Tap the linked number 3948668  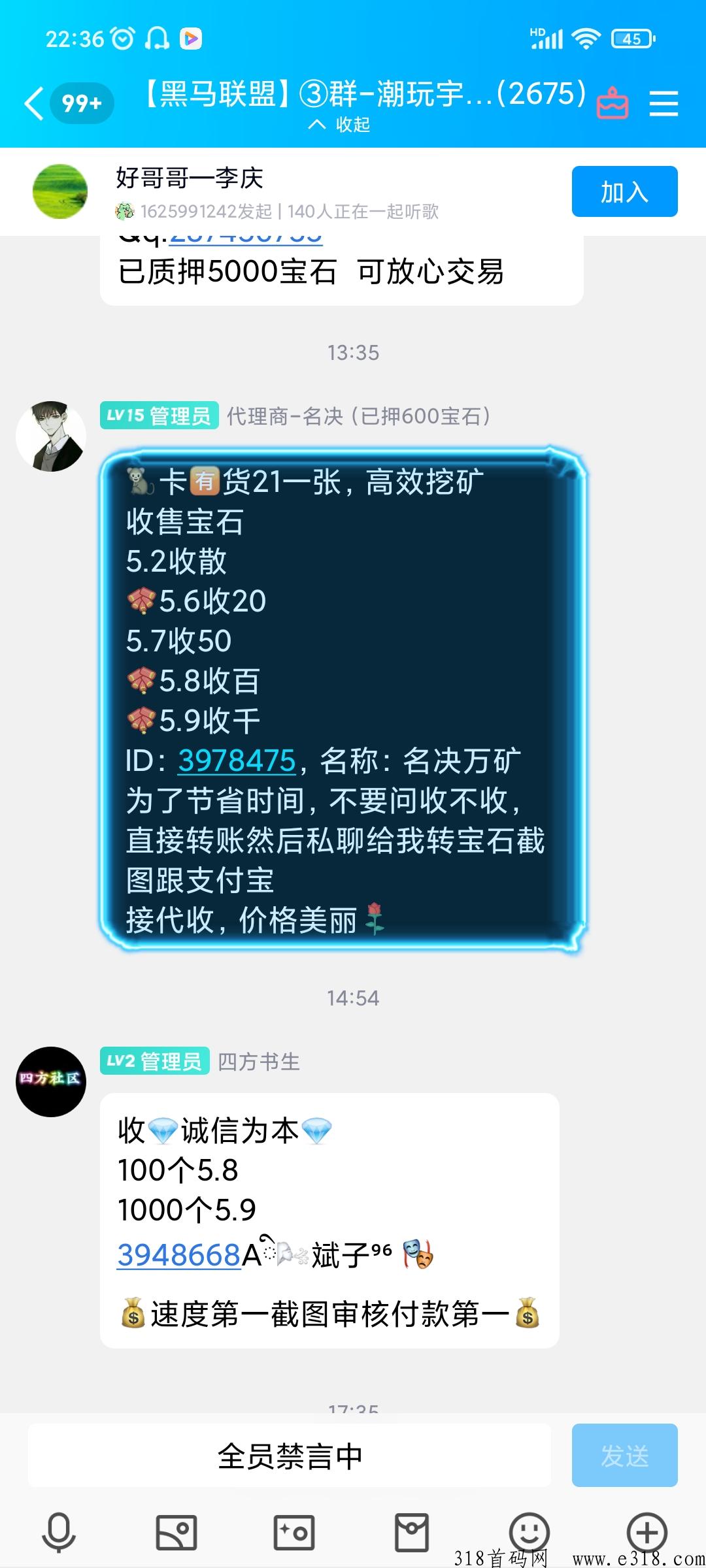tap(179, 1254)
